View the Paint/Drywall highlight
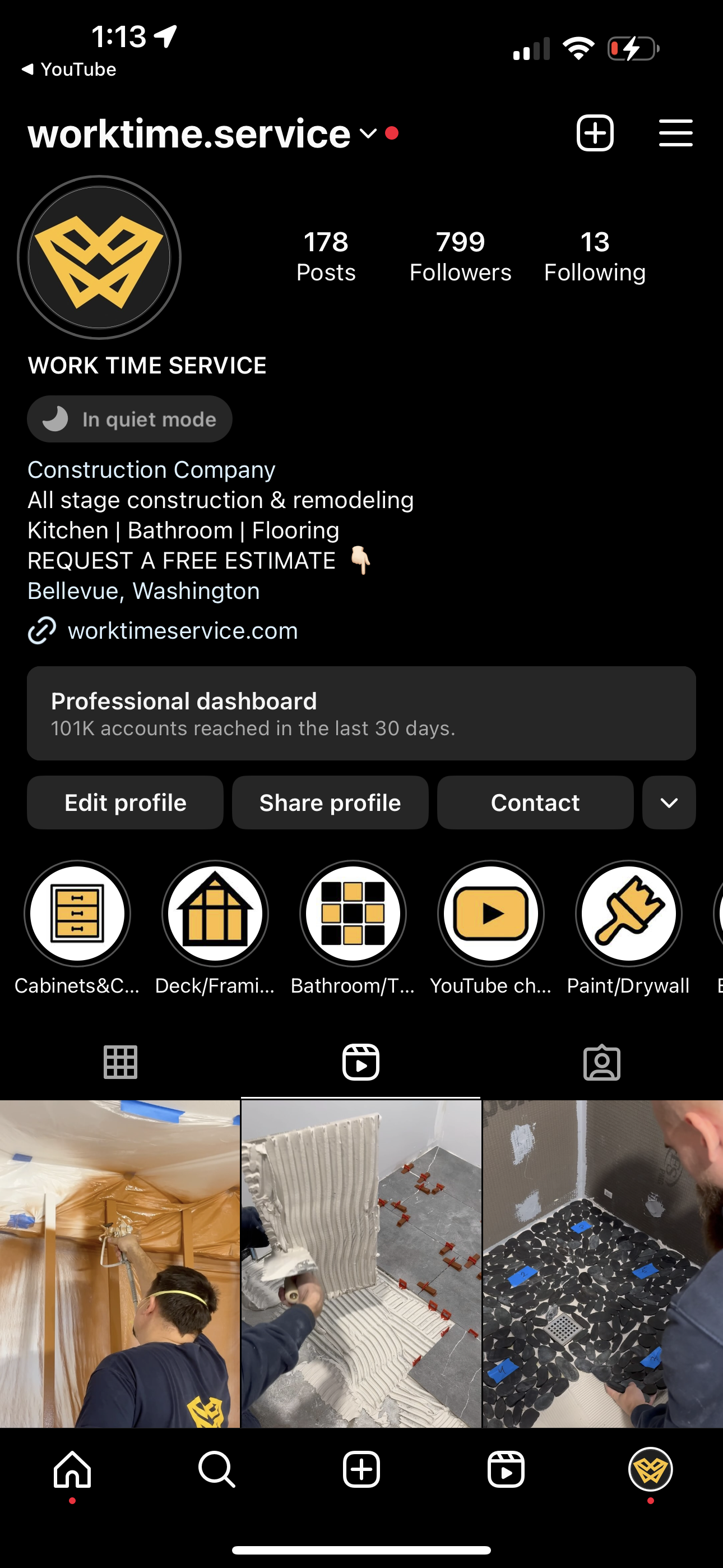The width and height of the screenshot is (723, 1568). click(628, 913)
